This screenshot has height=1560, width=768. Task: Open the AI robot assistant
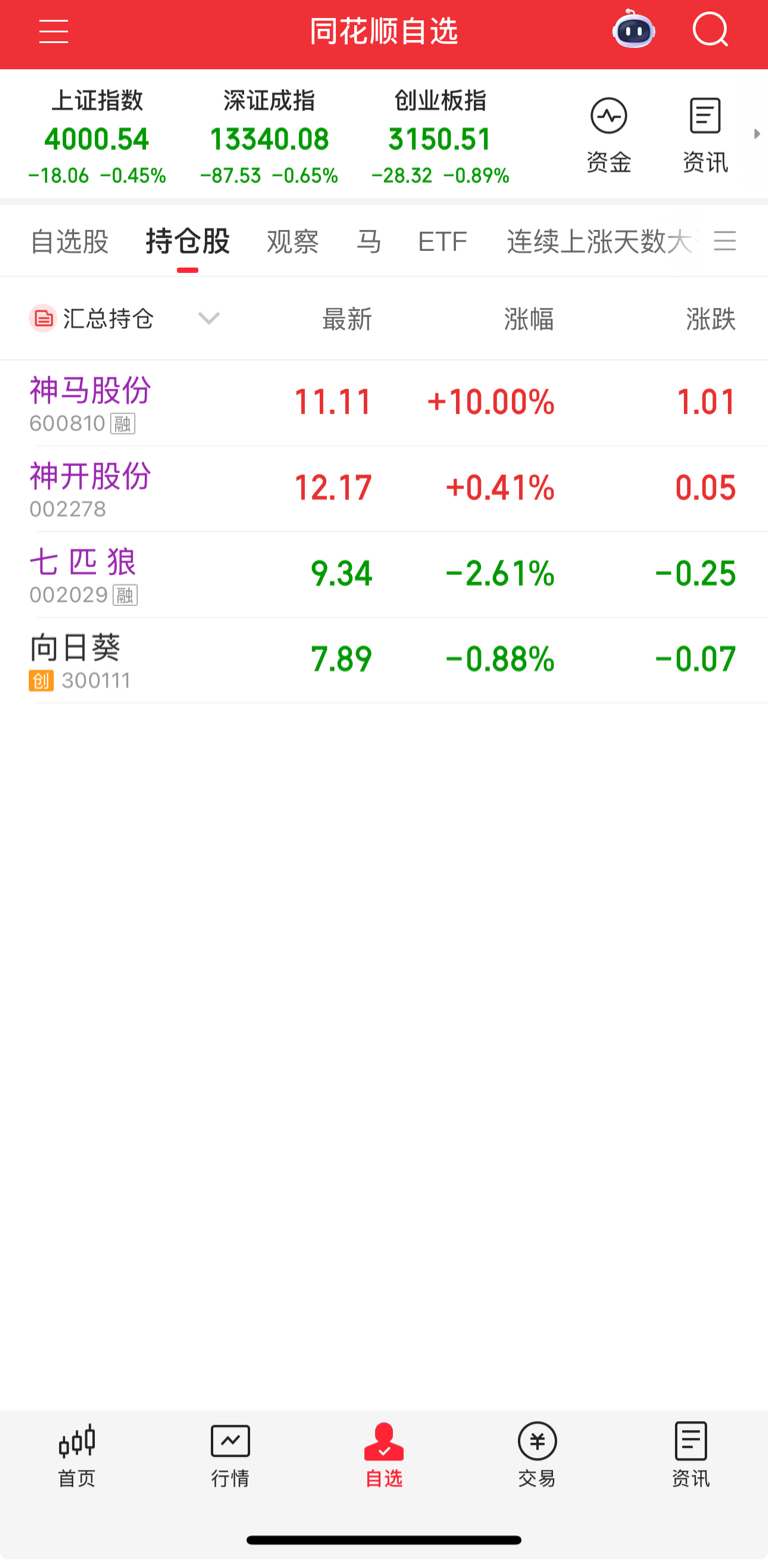click(633, 30)
